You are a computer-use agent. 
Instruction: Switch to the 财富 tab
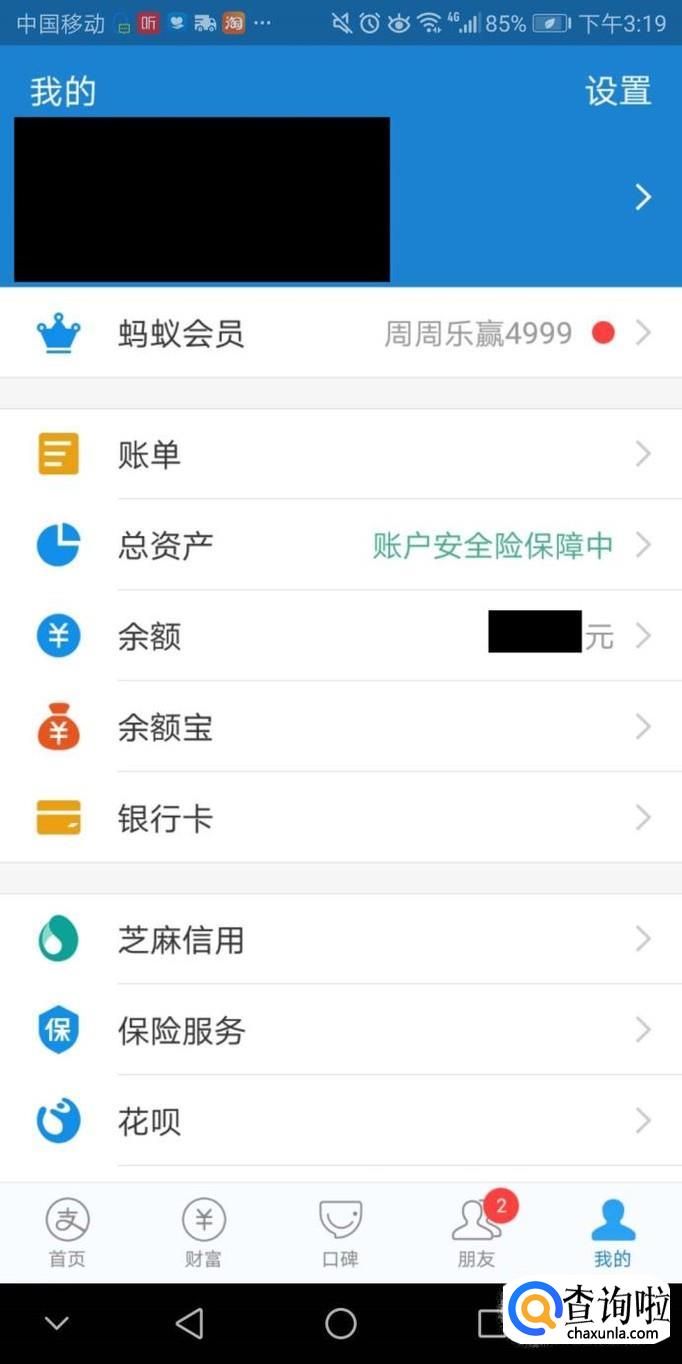click(203, 1233)
